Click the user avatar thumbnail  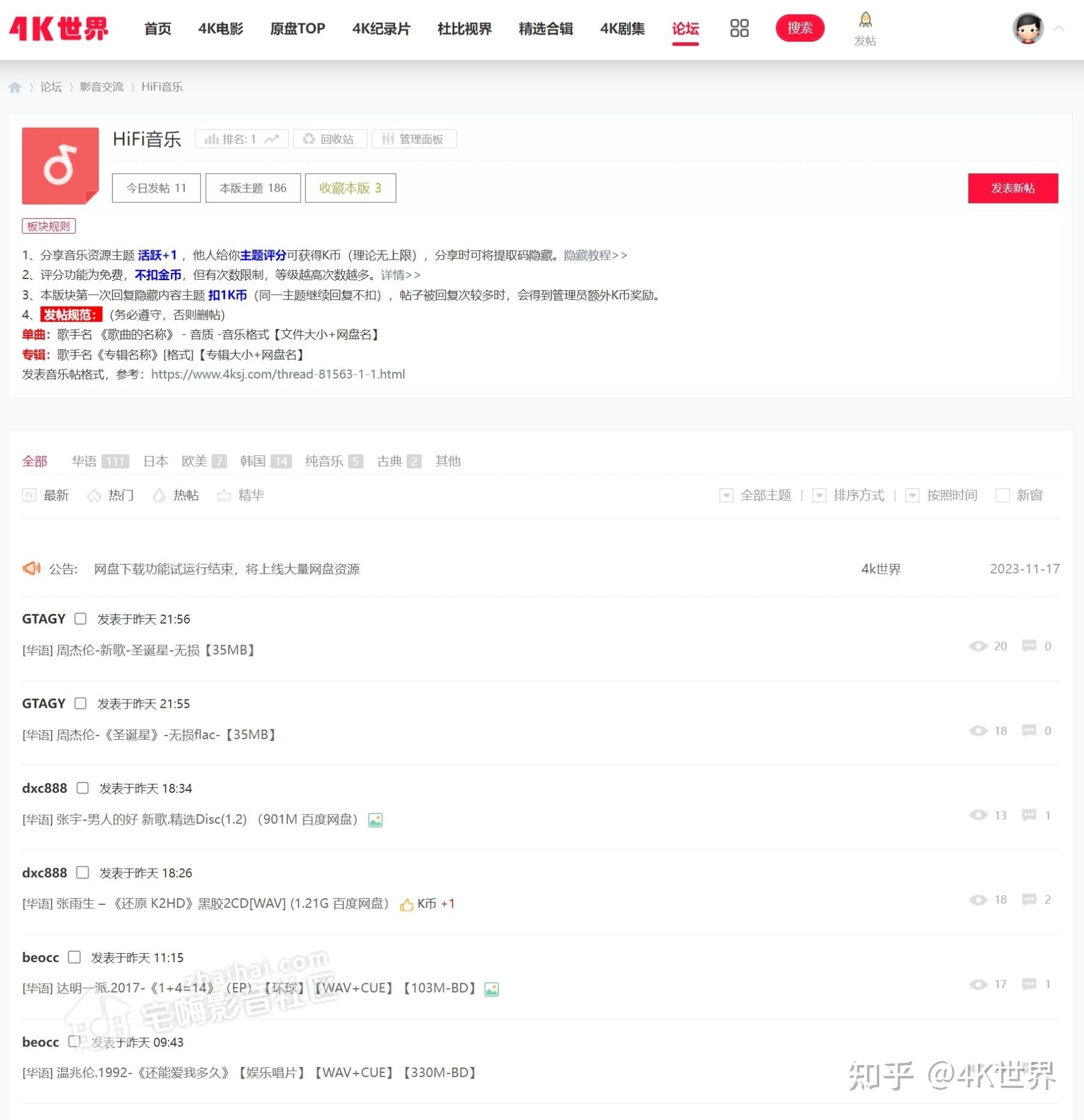[1029, 28]
